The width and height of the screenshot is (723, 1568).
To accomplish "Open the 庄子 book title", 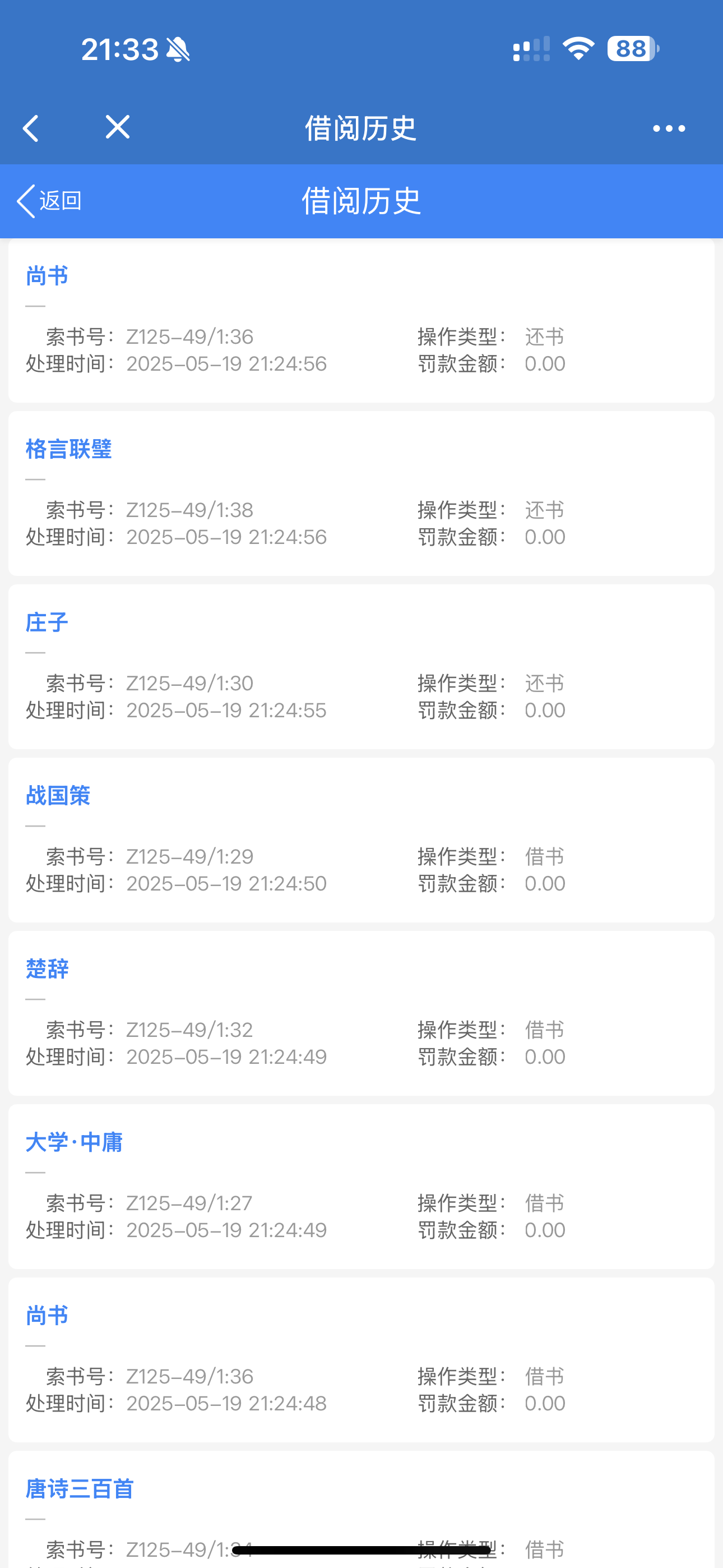I will [47, 622].
